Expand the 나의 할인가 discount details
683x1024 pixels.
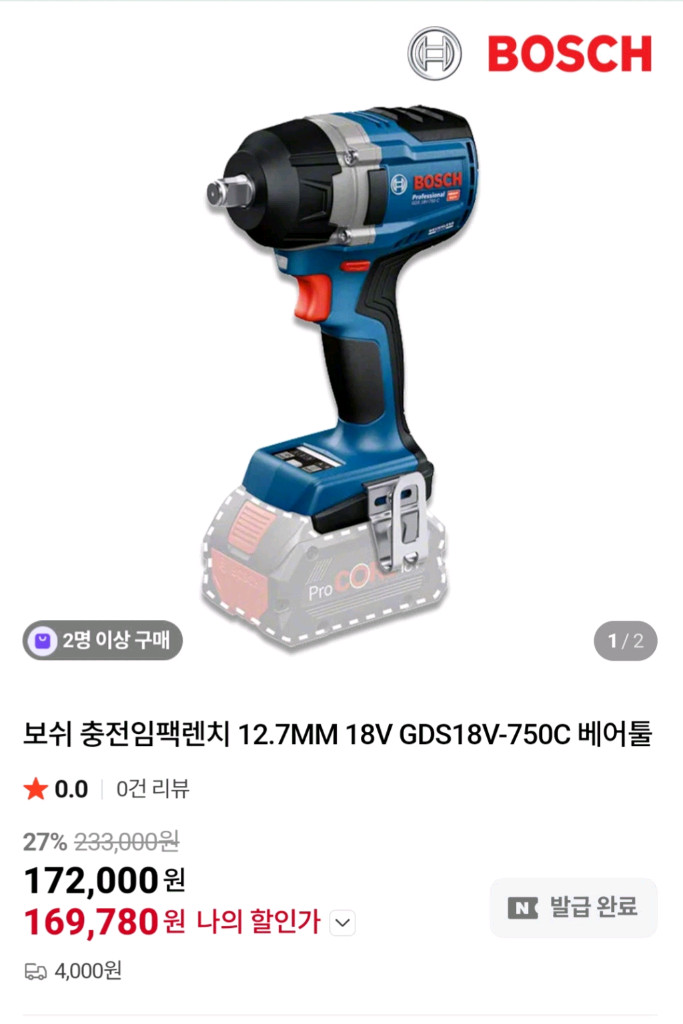(x=343, y=922)
